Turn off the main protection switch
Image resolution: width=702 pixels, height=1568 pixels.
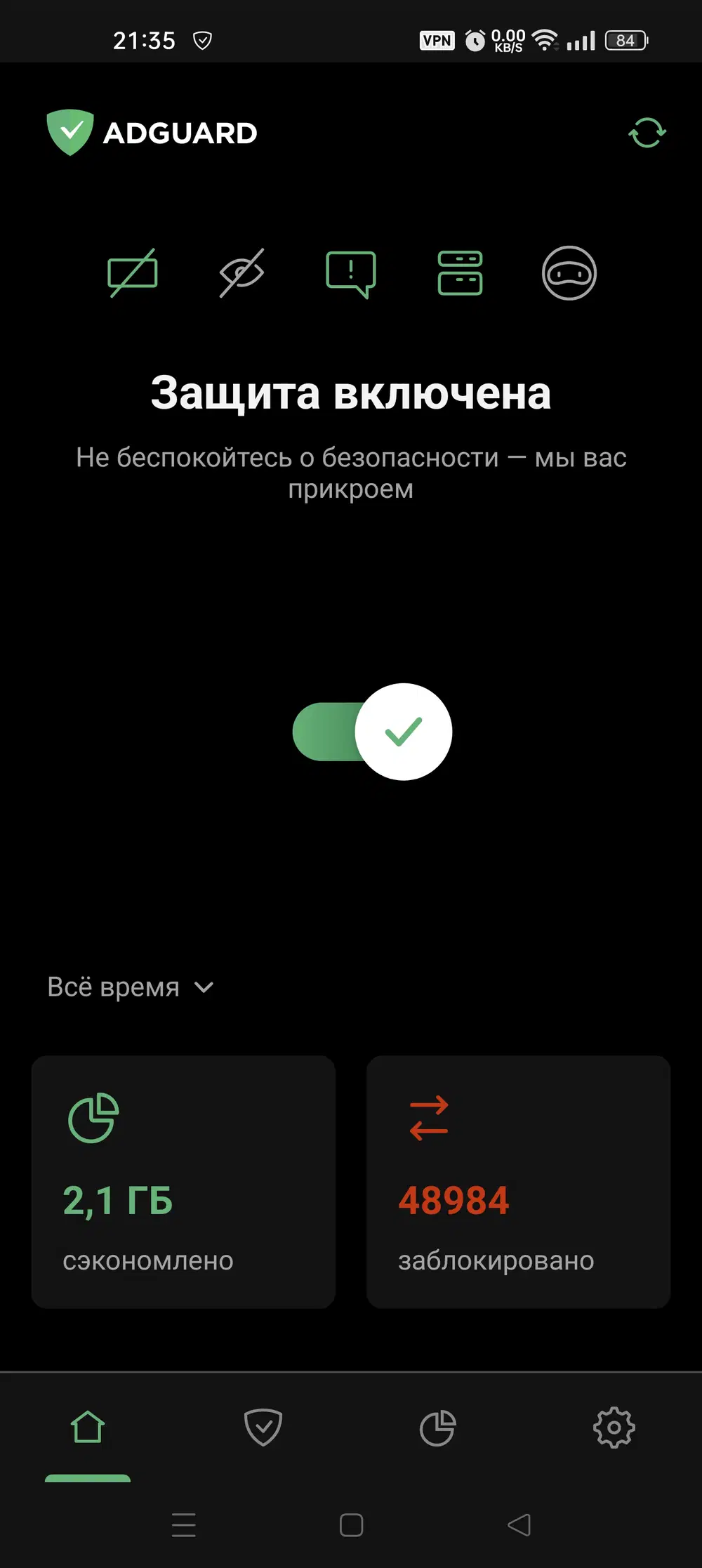(372, 732)
